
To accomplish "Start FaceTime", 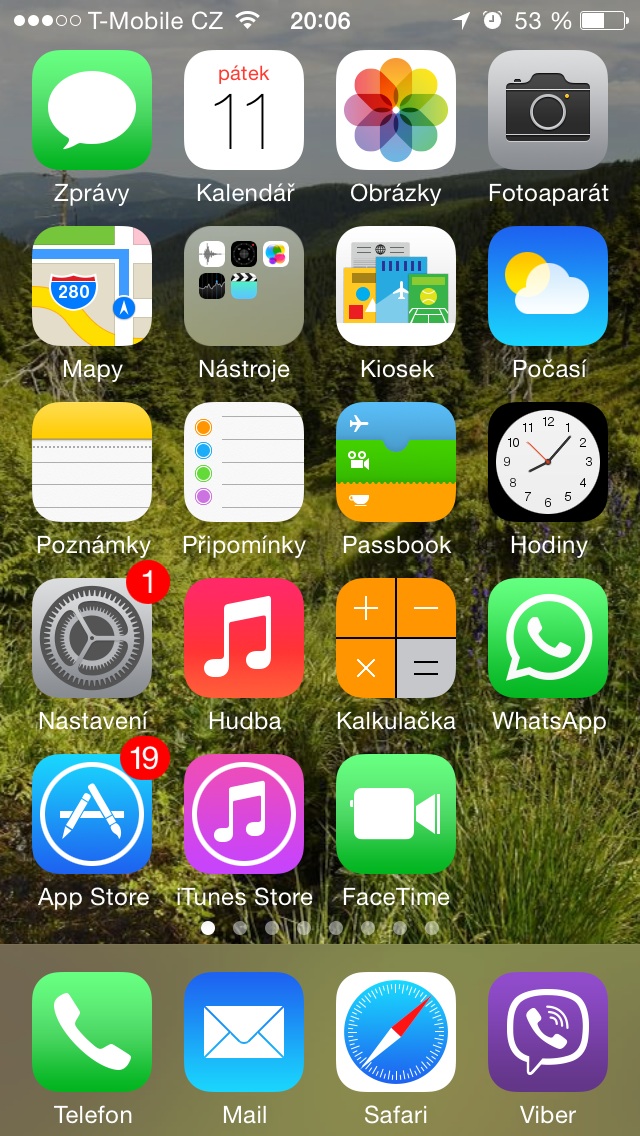I will click(396, 814).
